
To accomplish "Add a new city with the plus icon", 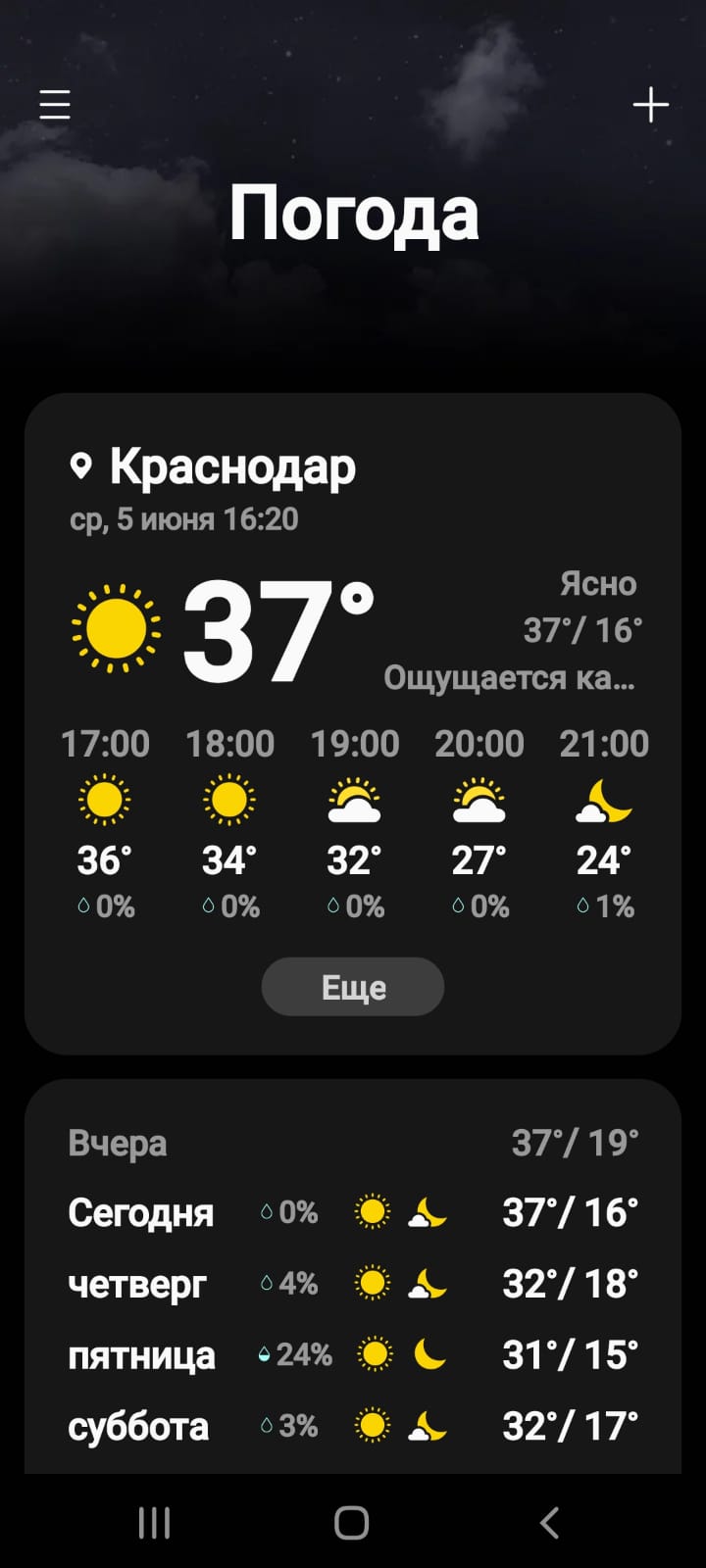I will point(651,103).
